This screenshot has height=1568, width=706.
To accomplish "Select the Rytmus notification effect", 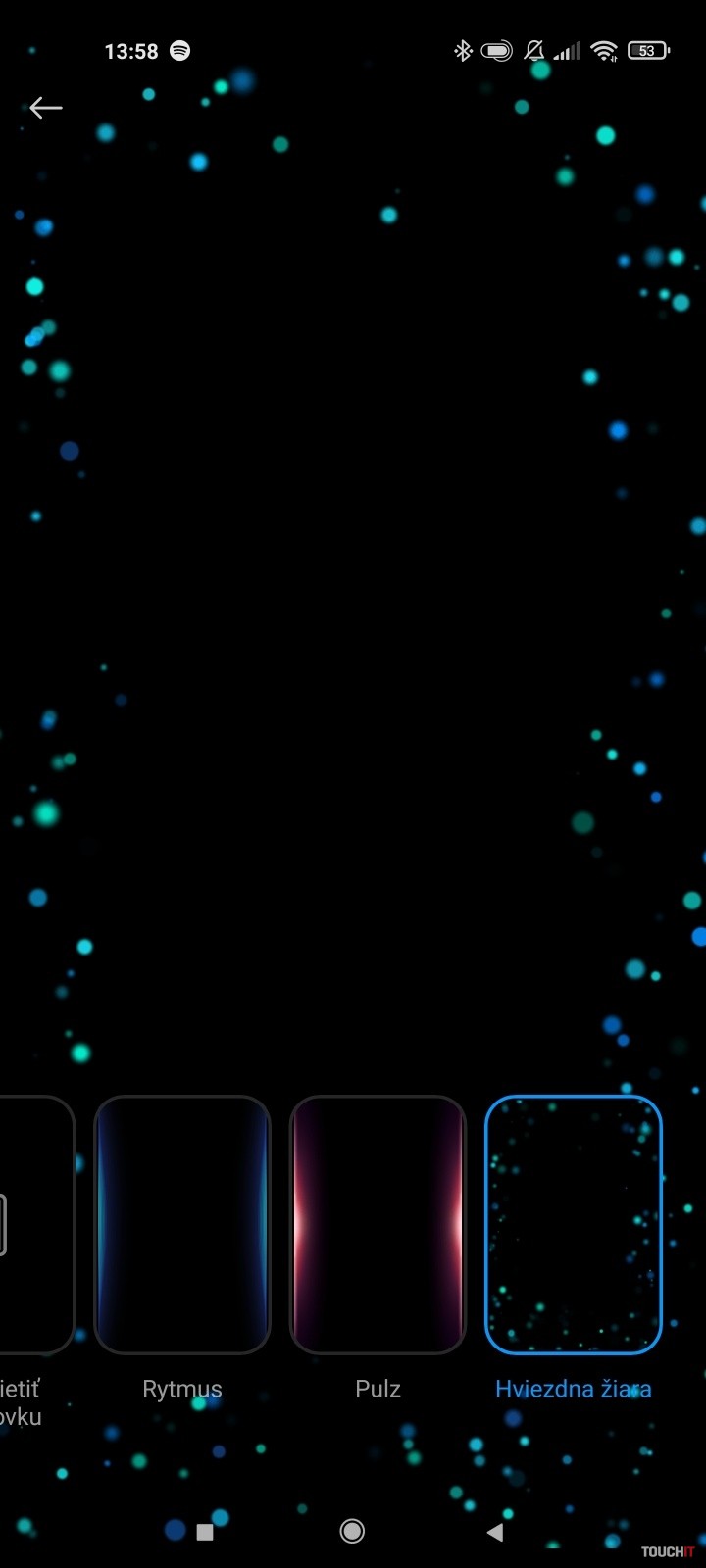I will coord(182,1225).
